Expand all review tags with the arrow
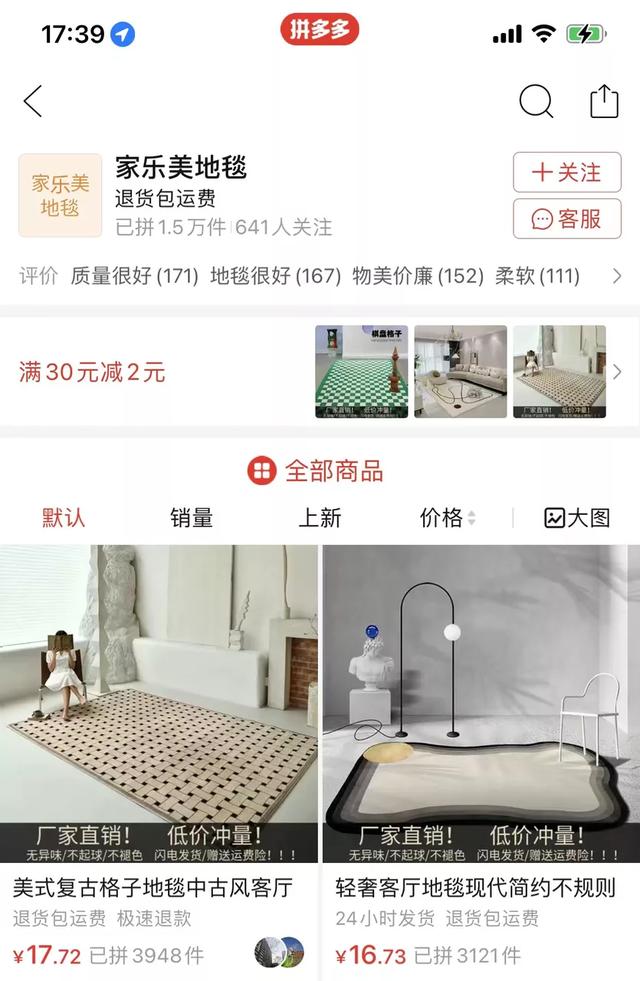Viewport: 640px width, 981px height. [x=617, y=276]
